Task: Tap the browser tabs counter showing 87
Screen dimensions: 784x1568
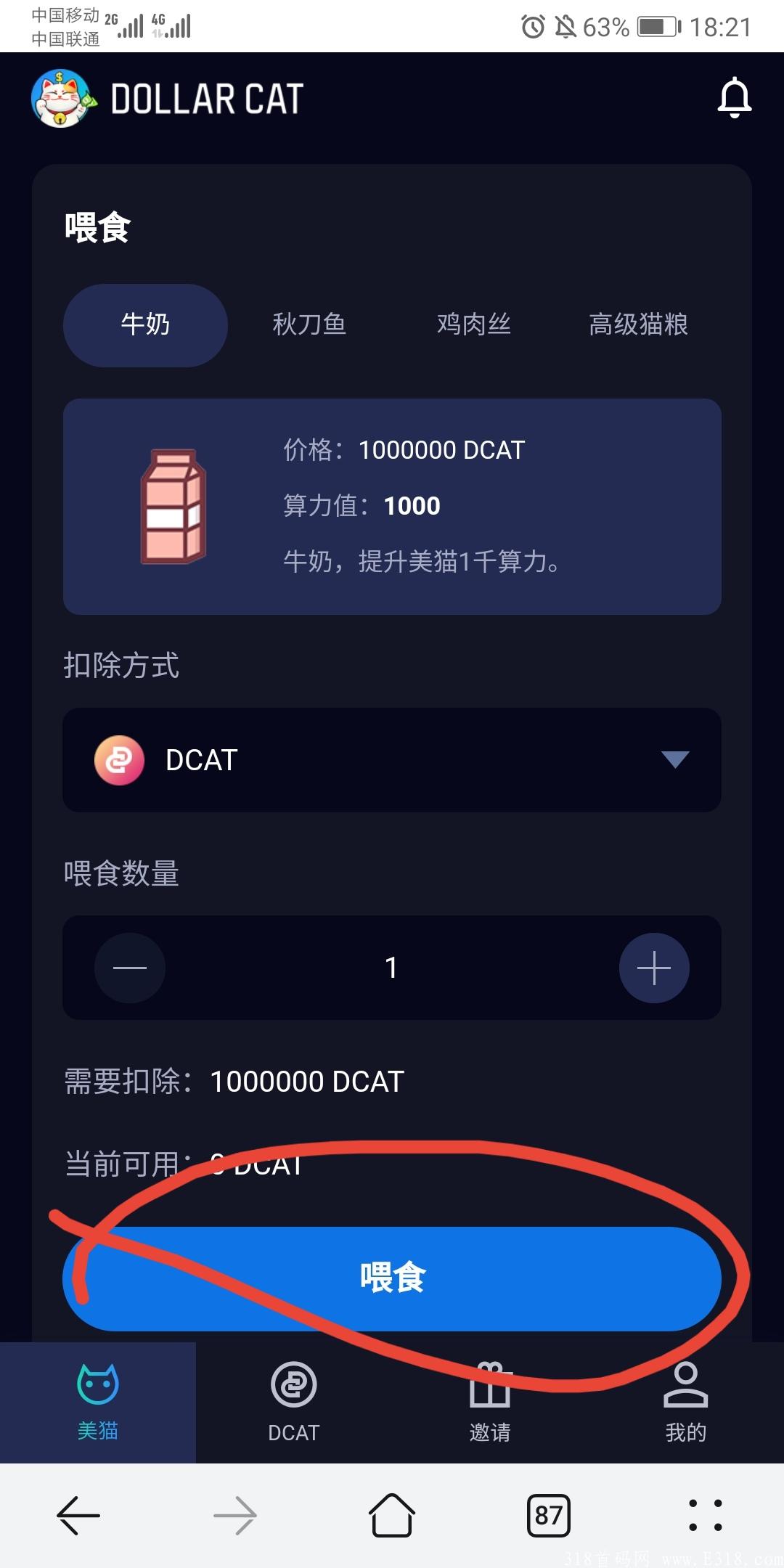Action: (549, 1515)
